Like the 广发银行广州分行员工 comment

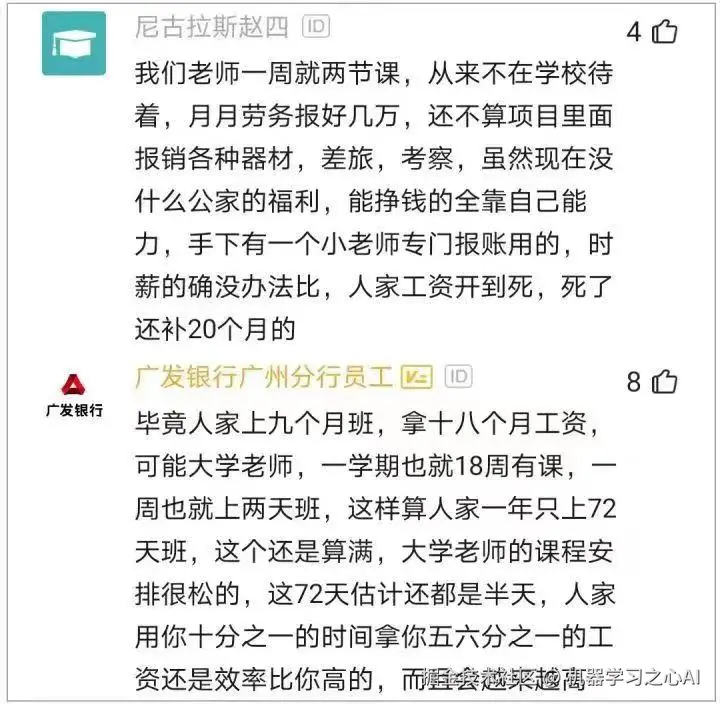664,381
